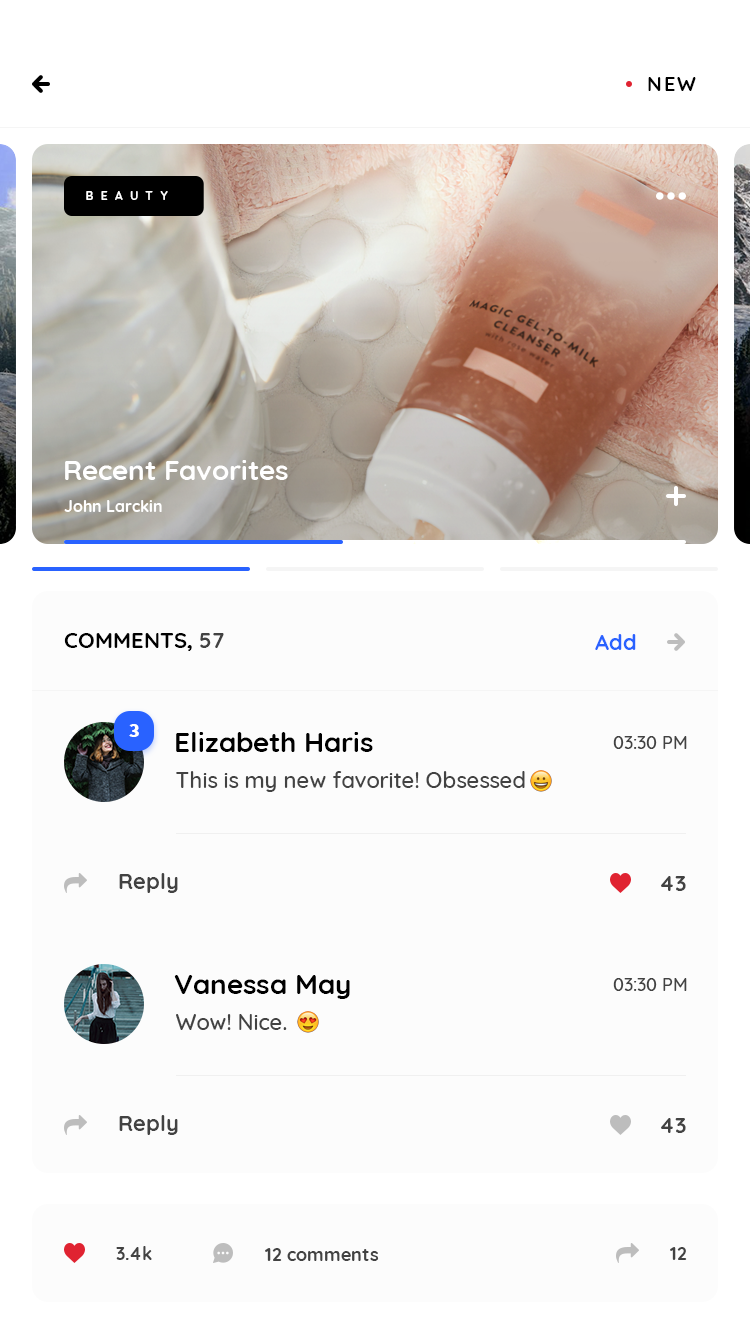Open the NEW filter
The width and height of the screenshot is (750, 1334).
click(670, 84)
